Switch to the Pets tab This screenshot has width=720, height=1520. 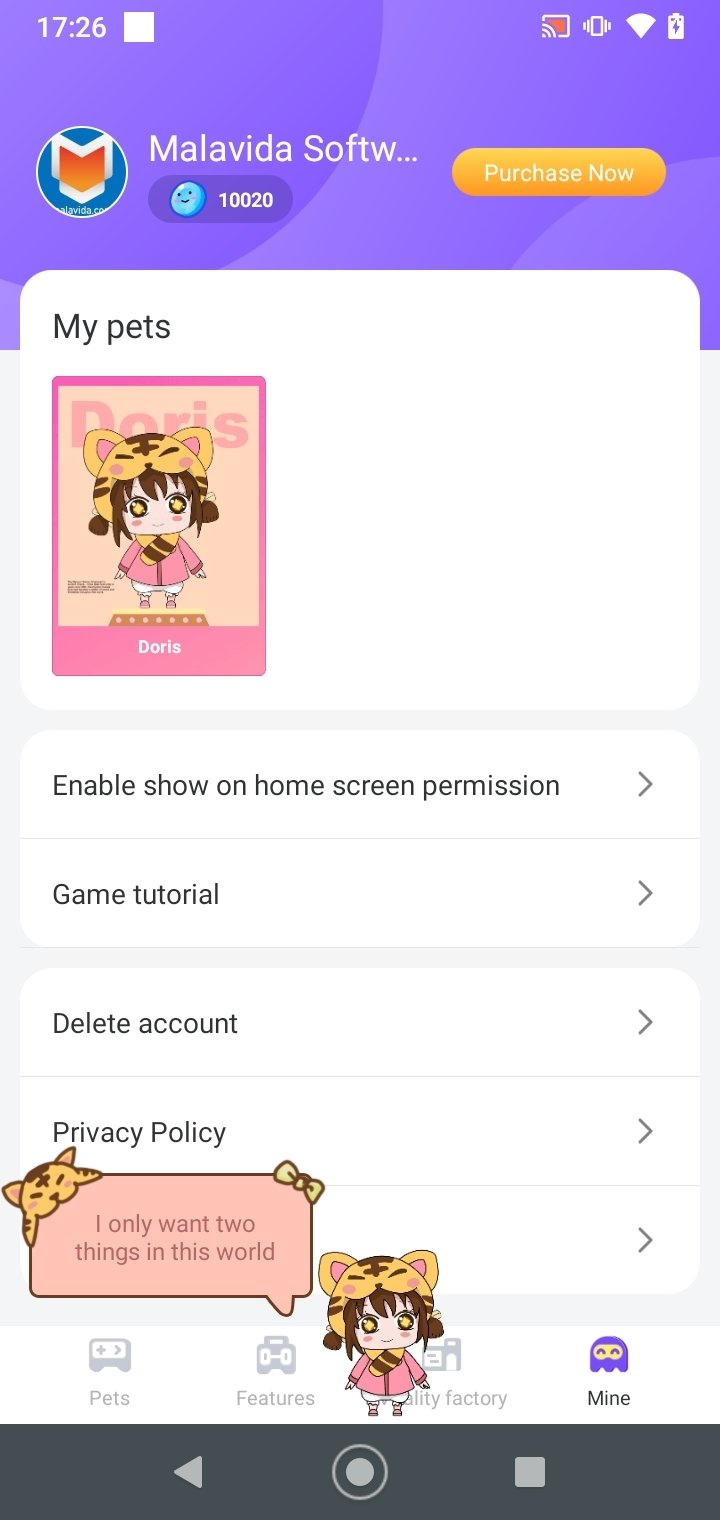tap(110, 1372)
